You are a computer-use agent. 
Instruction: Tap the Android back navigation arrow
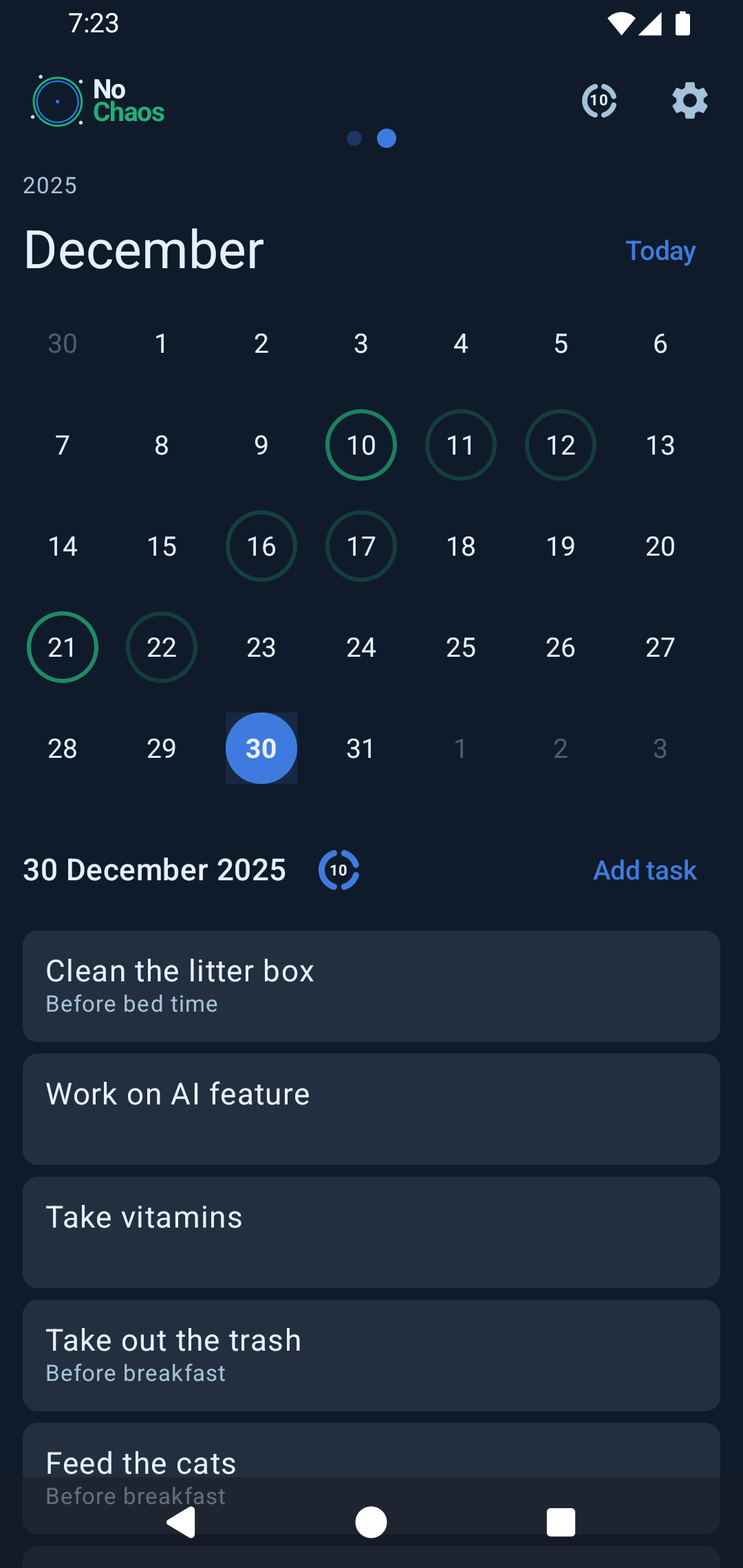(x=182, y=1523)
